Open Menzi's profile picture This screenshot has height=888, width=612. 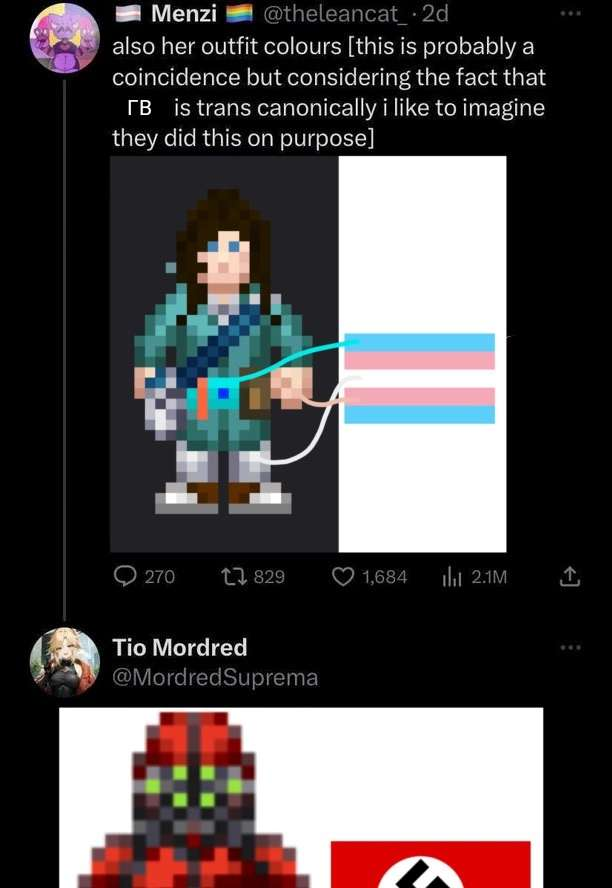pyautogui.click(x=65, y=38)
